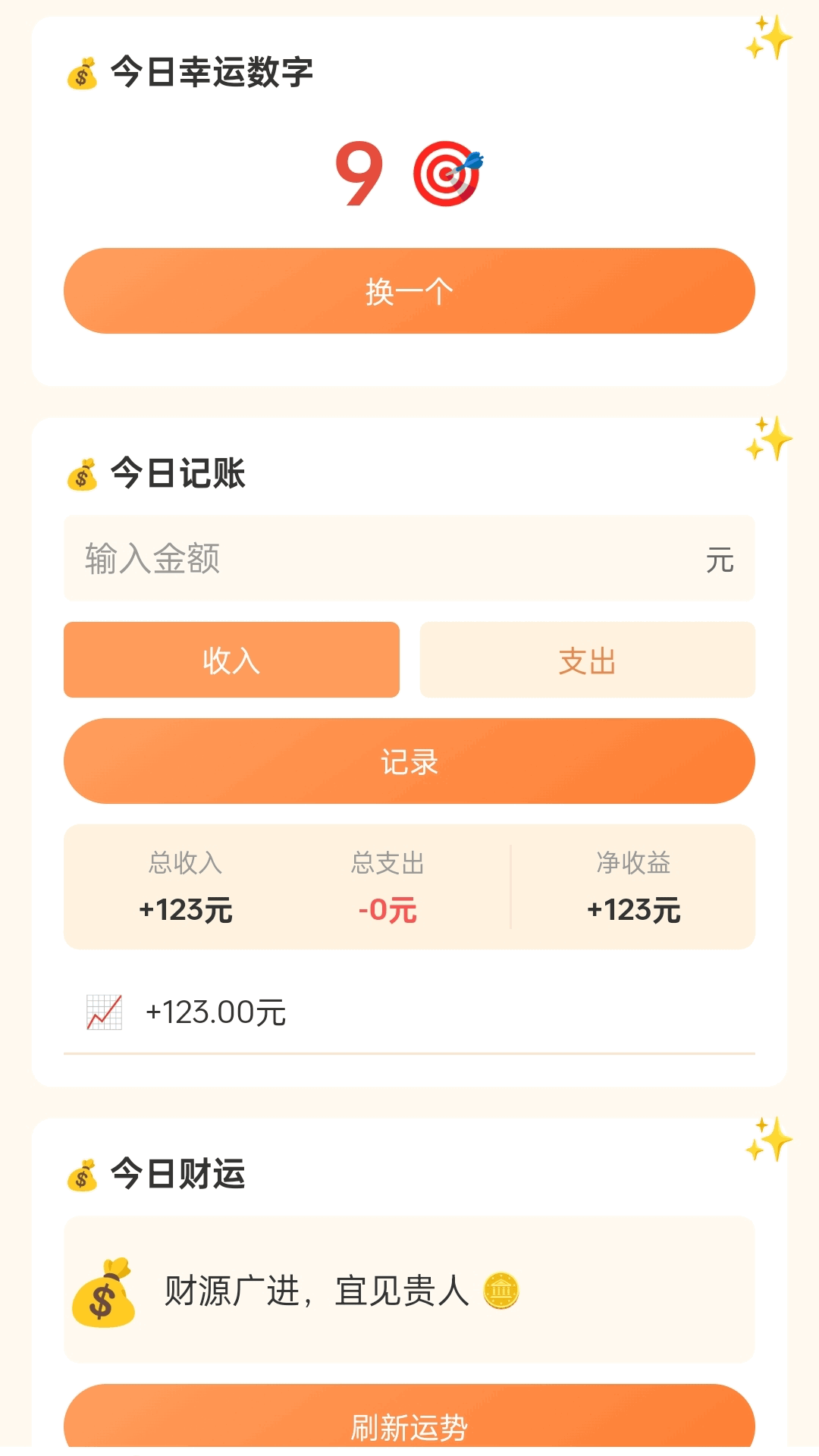Switch to the 支出 option

click(x=587, y=660)
